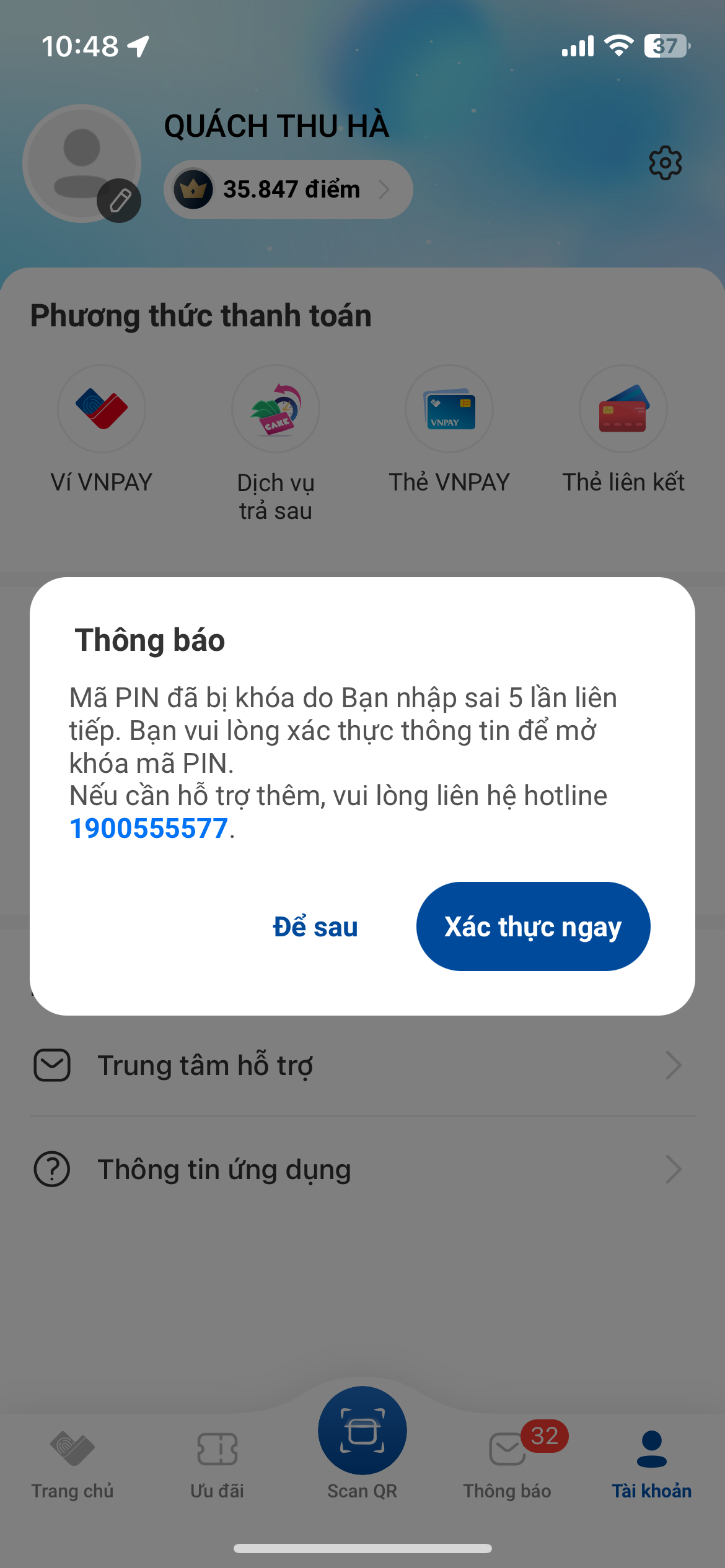725x1568 pixels.
Task: Open Thẻ liên kết linked cards
Action: [623, 409]
